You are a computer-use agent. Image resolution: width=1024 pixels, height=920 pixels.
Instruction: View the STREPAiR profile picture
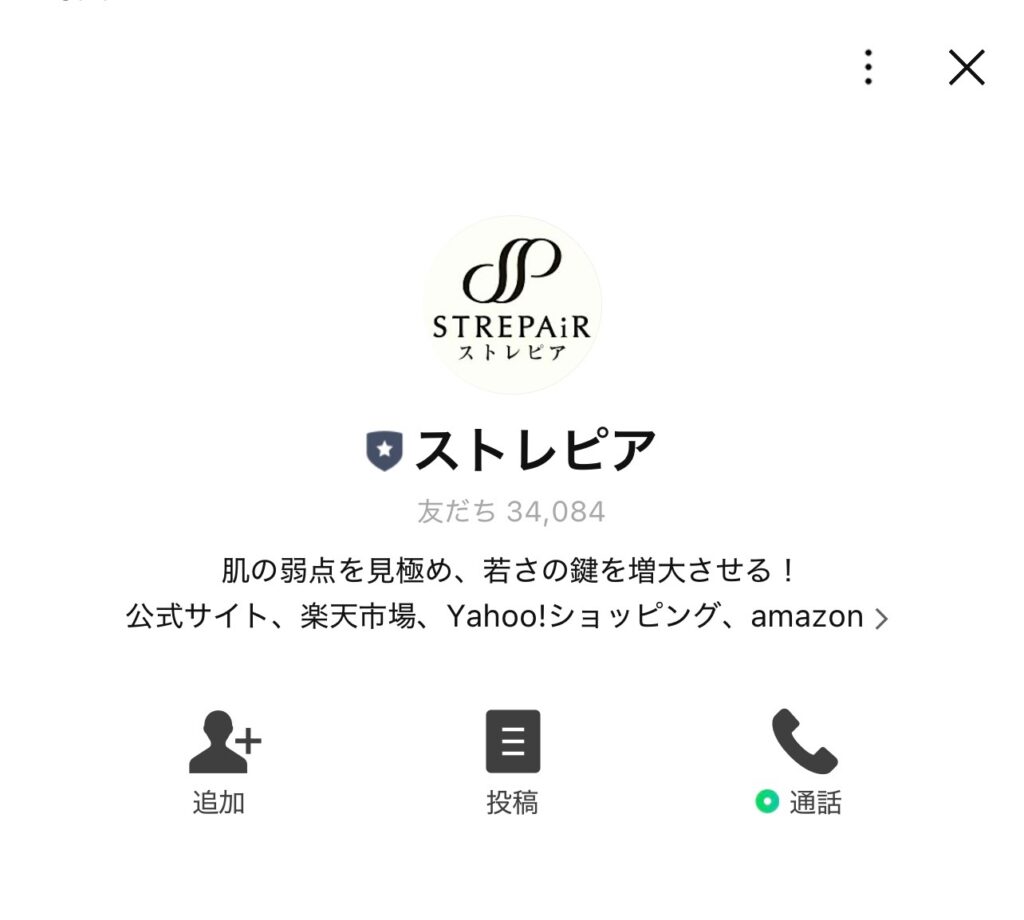click(513, 305)
